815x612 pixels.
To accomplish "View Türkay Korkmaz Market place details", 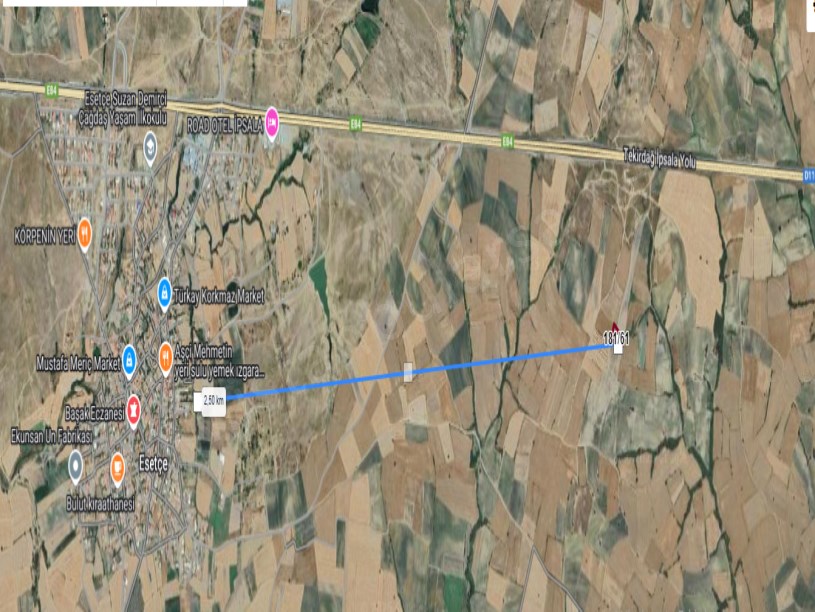I will click(165, 293).
